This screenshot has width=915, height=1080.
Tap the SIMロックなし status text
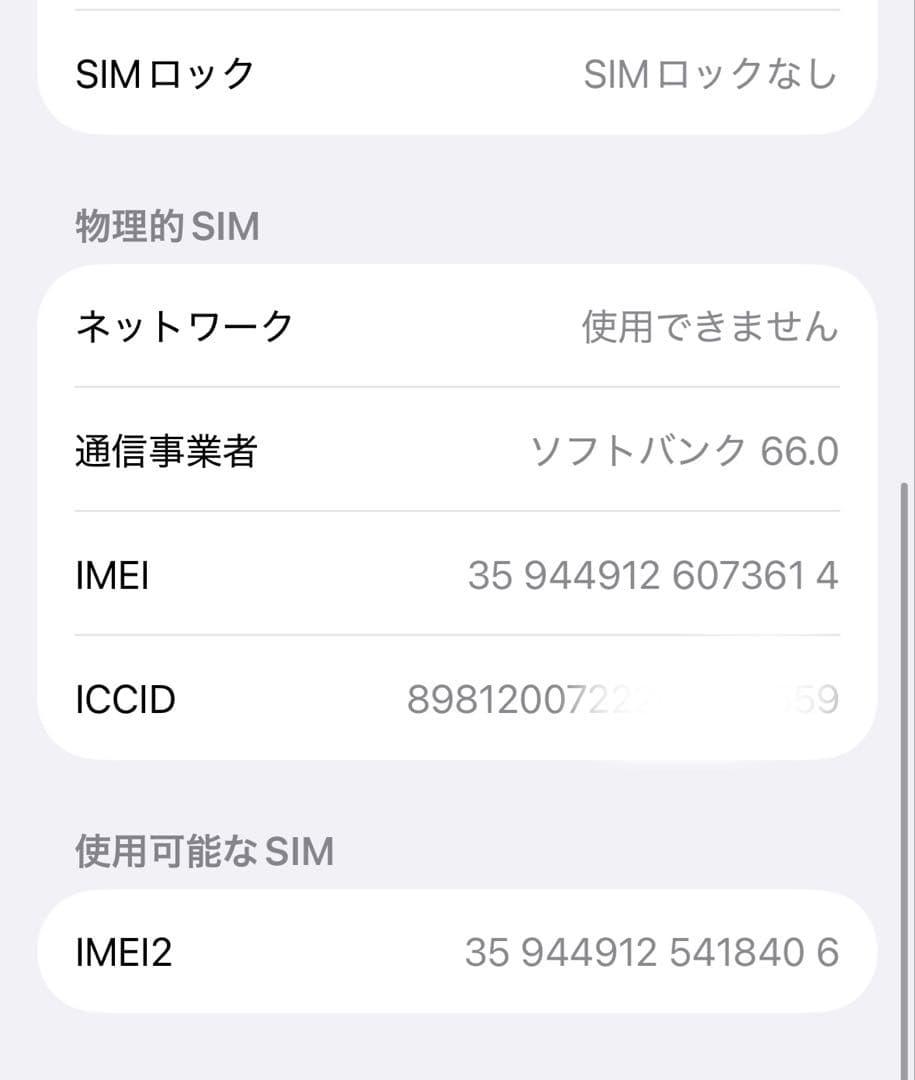pyautogui.click(x=712, y=74)
